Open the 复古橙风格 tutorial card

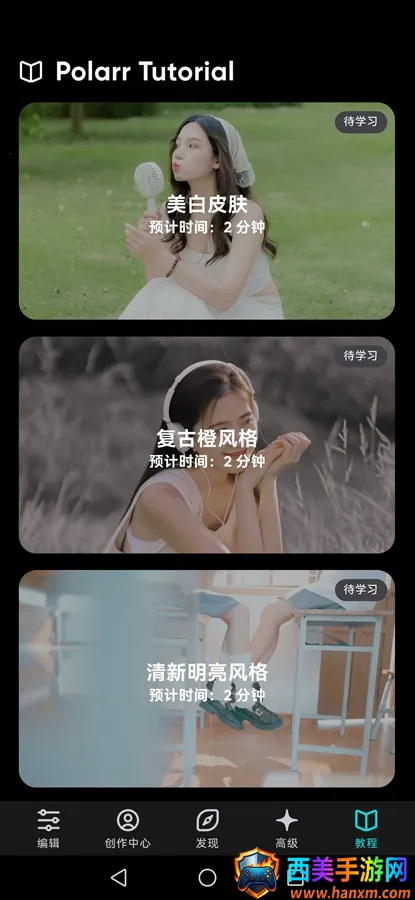pos(207,445)
